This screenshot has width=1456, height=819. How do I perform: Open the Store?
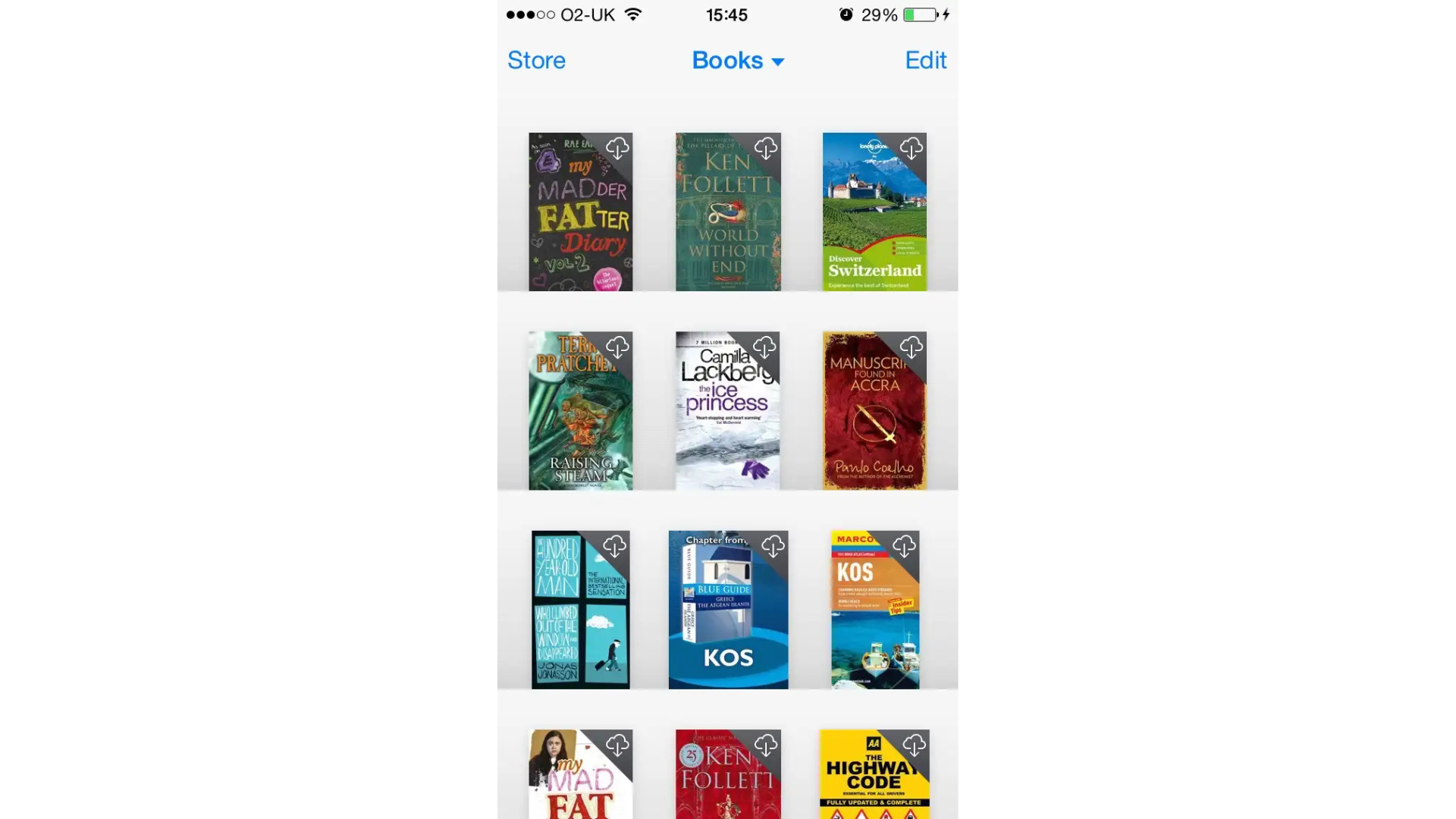536,60
